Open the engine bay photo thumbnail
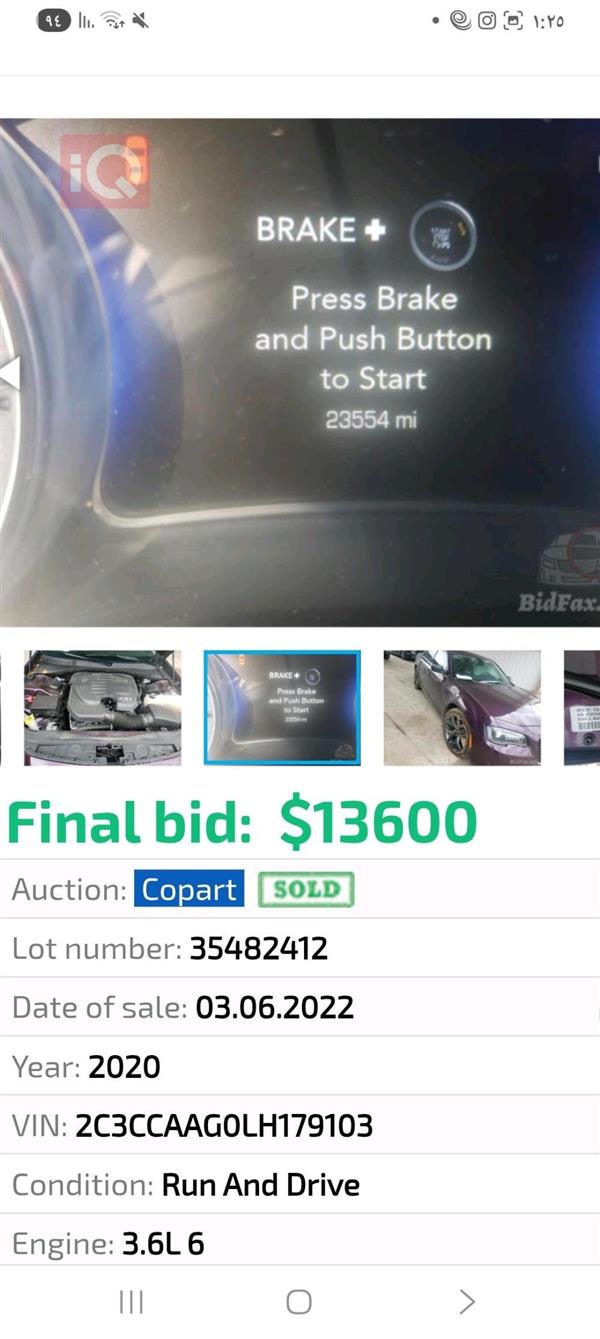This screenshot has height=1339, width=600. click(103, 707)
